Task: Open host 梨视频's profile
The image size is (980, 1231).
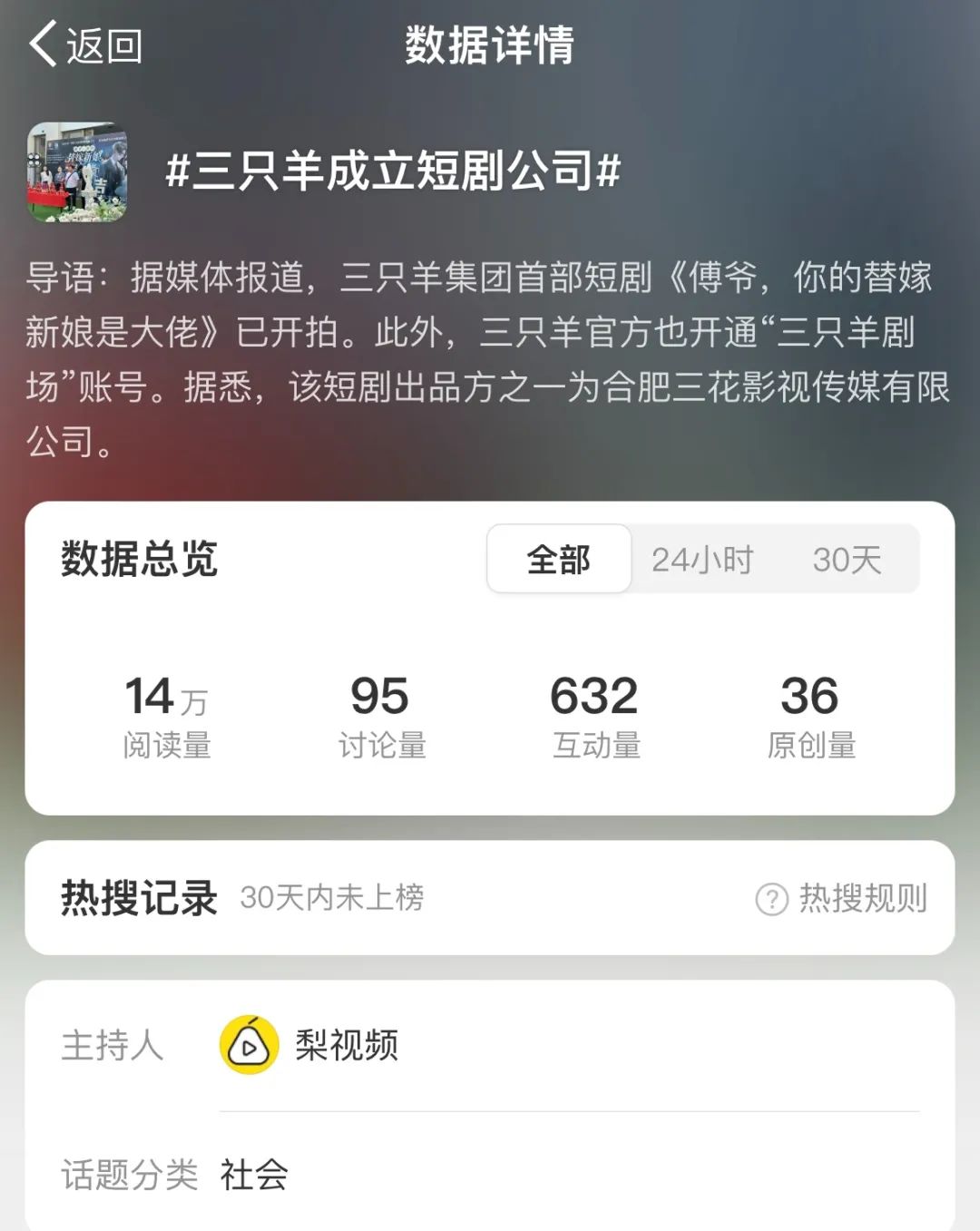Action: 310,1045
